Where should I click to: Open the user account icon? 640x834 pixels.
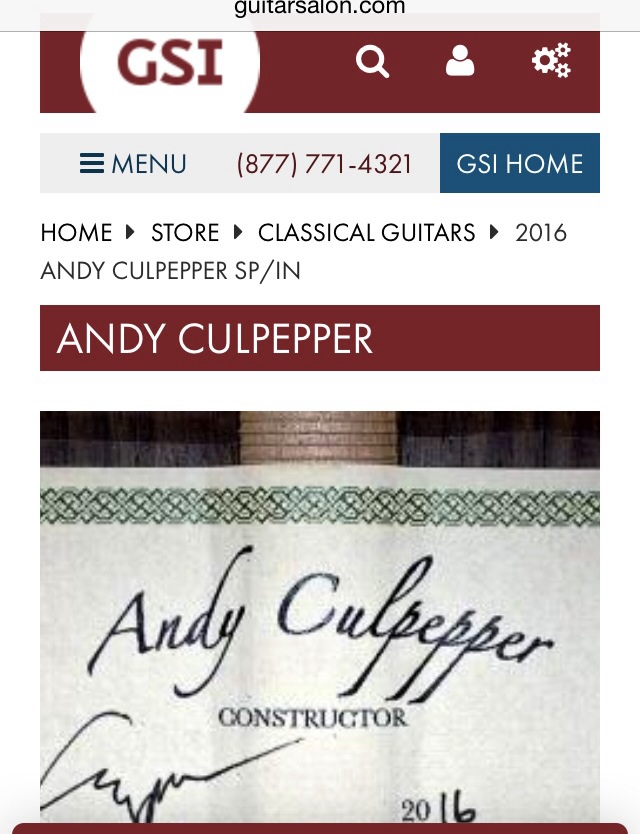(x=460, y=62)
